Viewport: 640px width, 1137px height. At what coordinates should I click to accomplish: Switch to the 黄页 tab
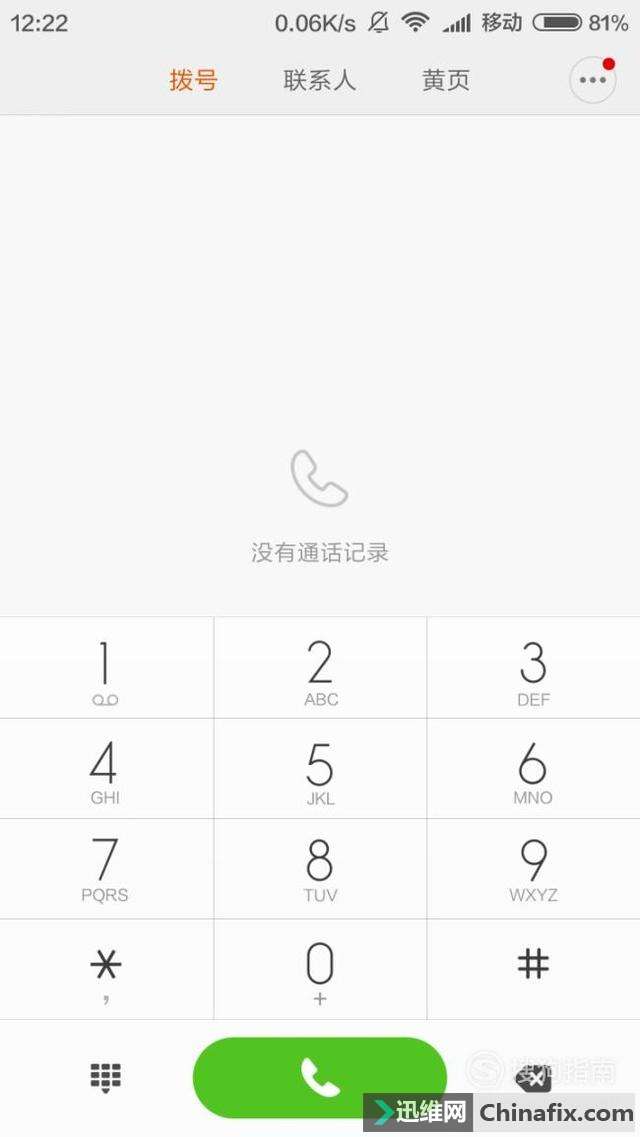[445, 81]
